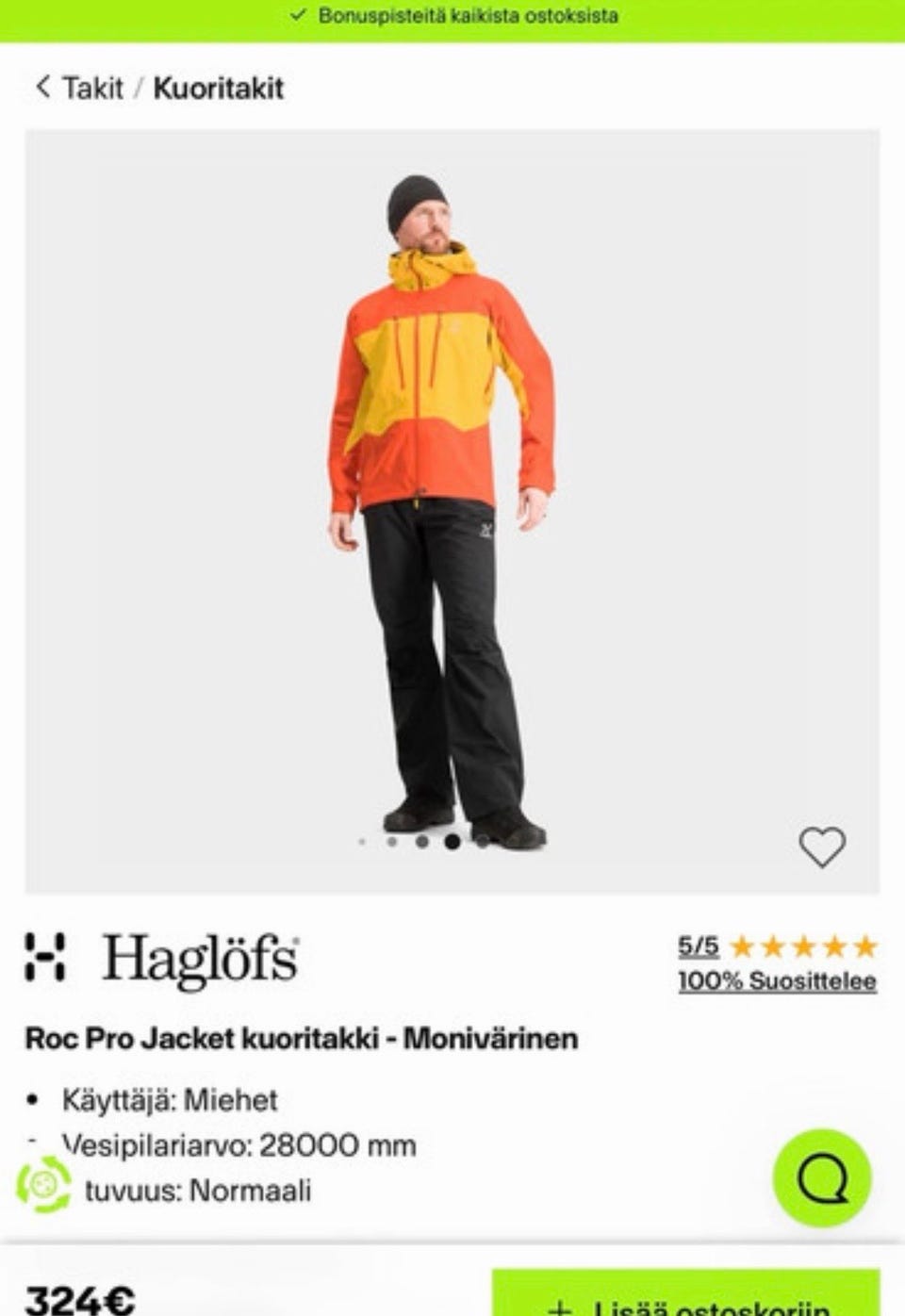Go back to Takit category
The image size is (905, 1316).
(x=79, y=89)
